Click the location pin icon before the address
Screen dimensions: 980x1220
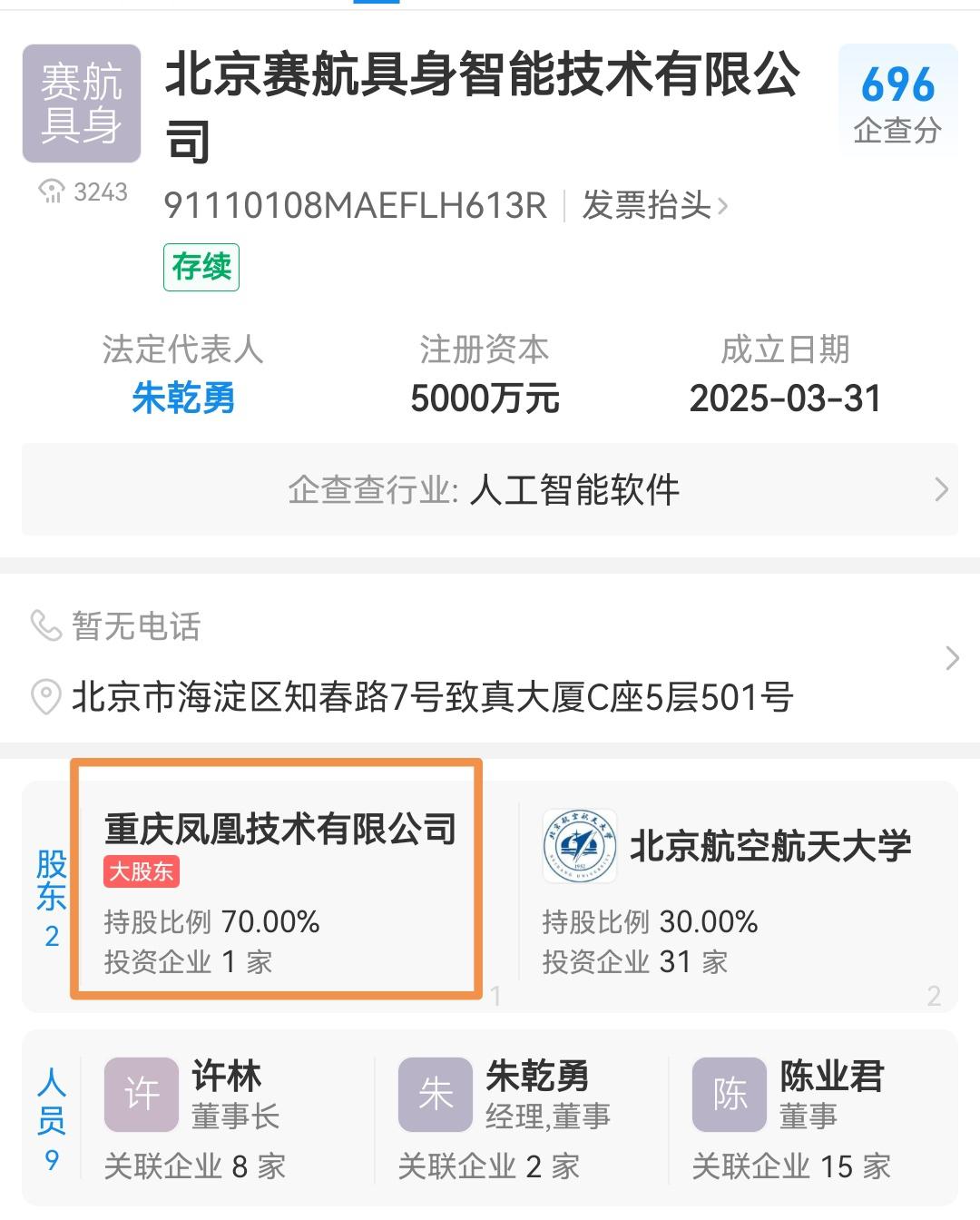(43, 696)
